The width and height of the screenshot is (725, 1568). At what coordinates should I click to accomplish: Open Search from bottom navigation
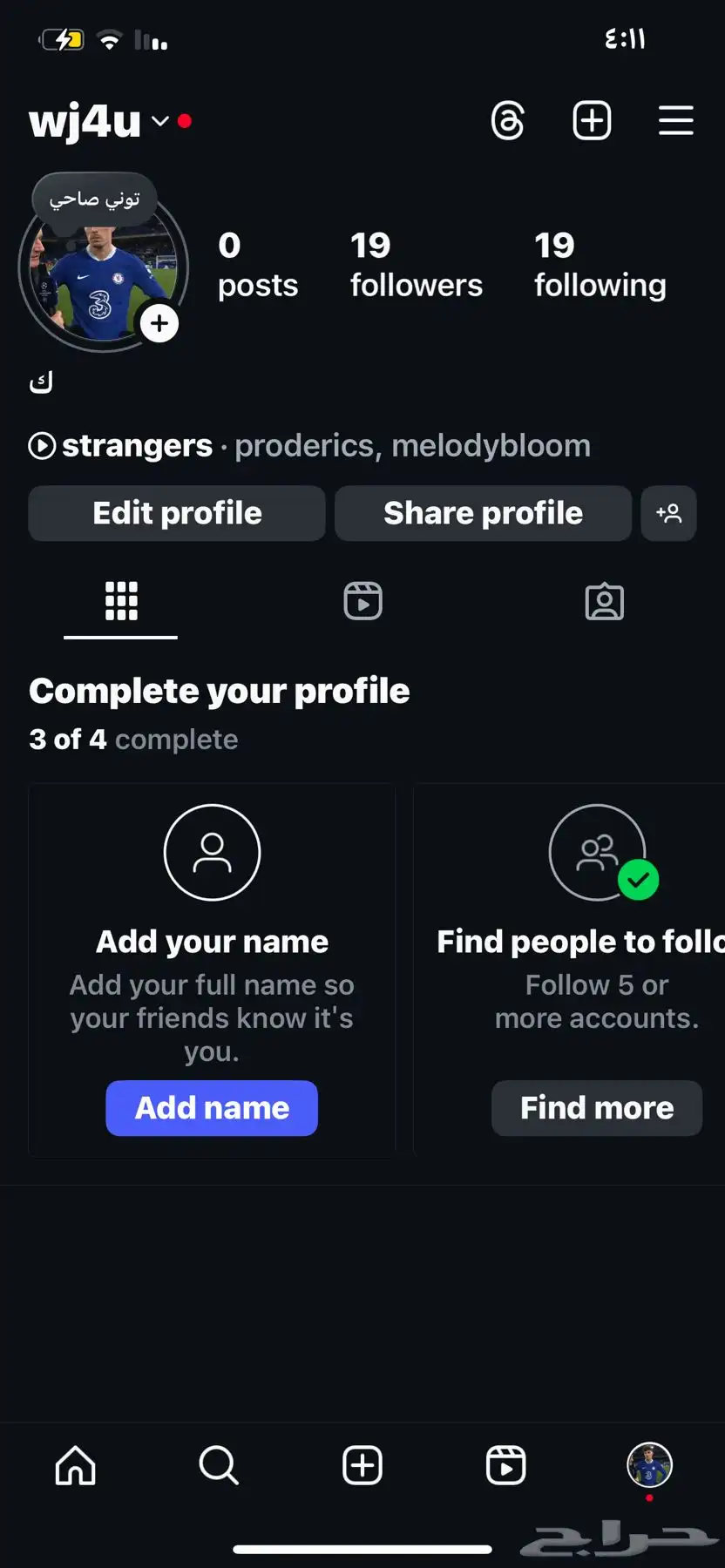[x=219, y=1465]
